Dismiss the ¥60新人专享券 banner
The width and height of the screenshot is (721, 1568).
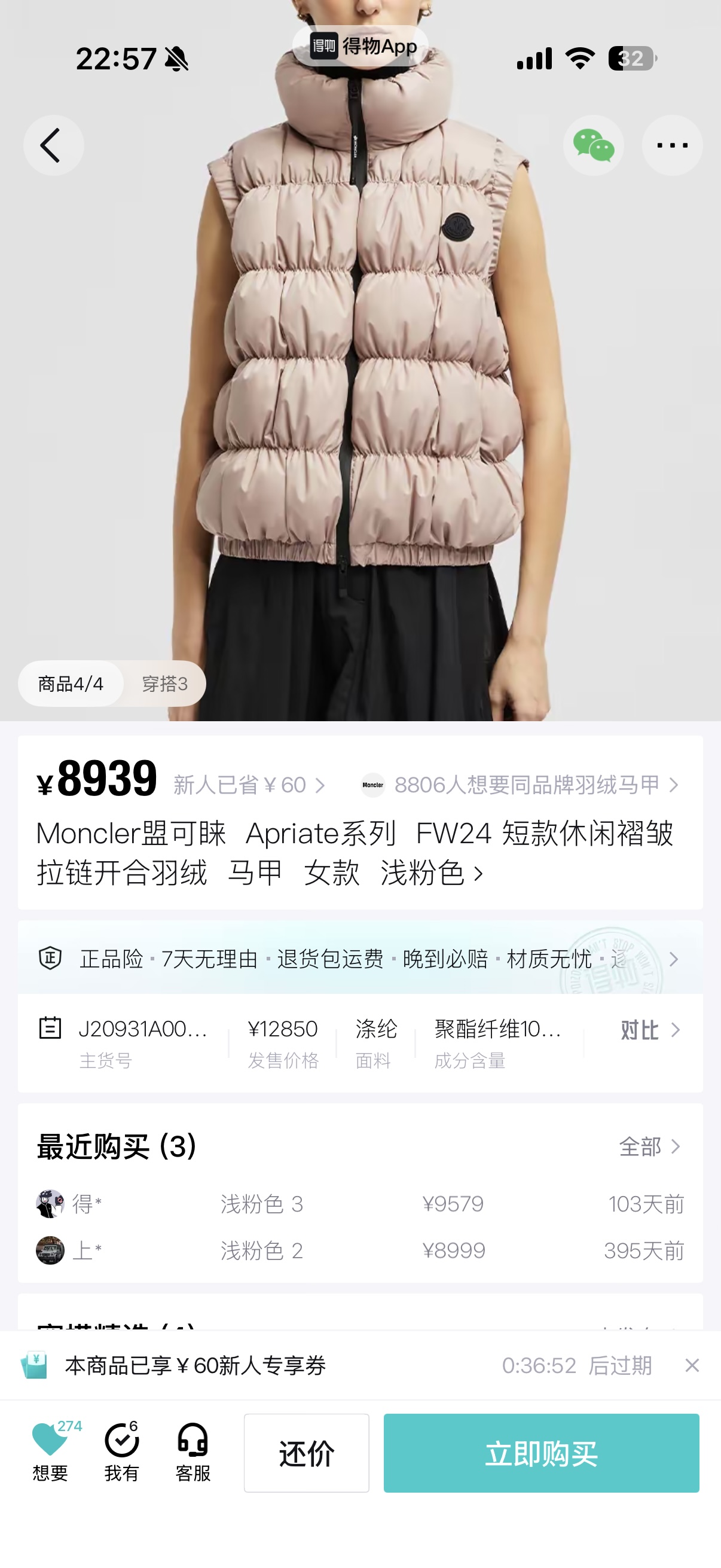pyautogui.click(x=692, y=1365)
